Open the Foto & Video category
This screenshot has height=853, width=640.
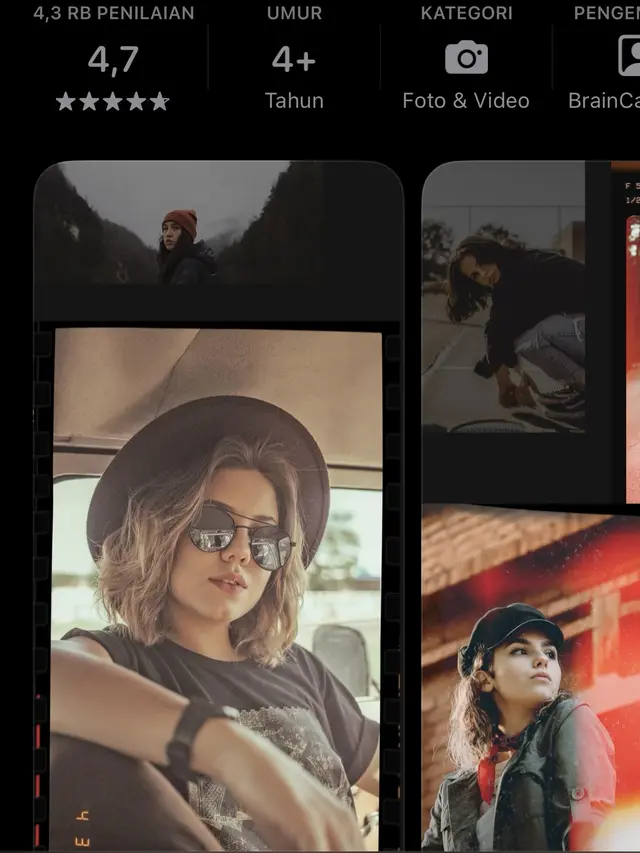(466, 62)
